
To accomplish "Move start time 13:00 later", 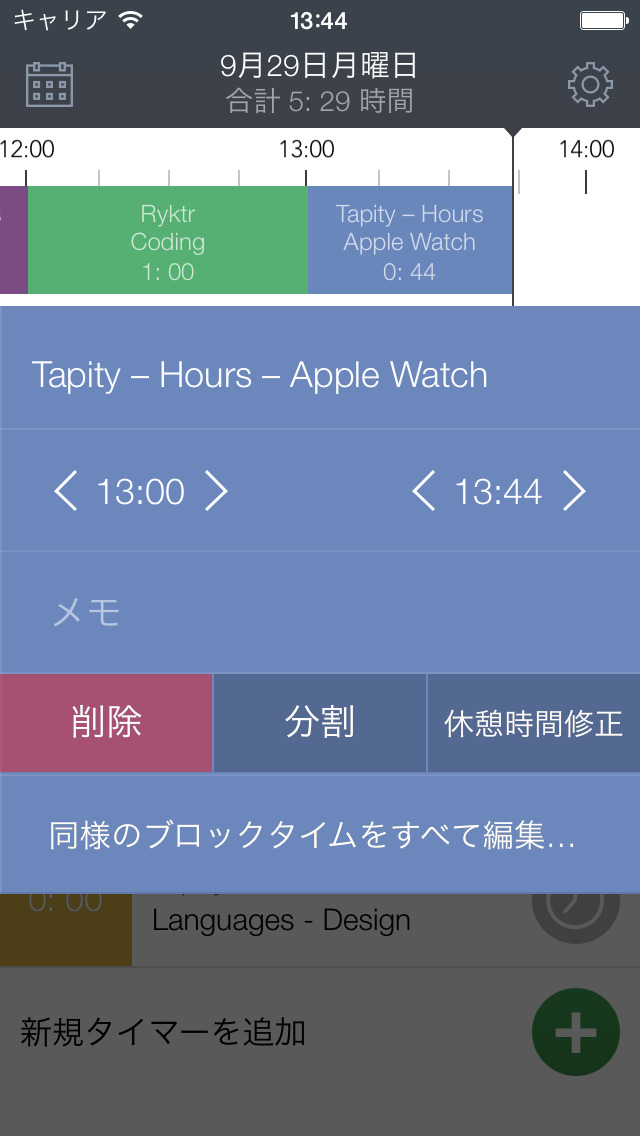I will coord(217,492).
